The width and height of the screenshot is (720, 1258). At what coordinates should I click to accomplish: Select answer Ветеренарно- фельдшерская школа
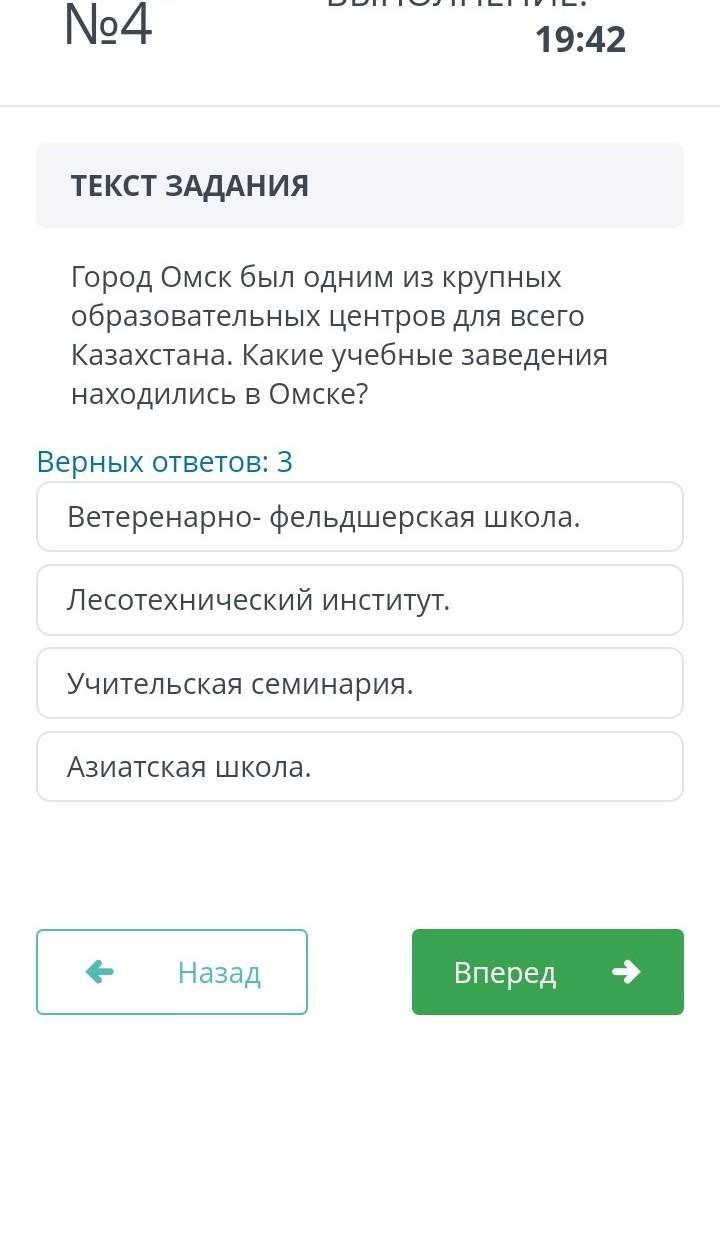pyautogui.click(x=359, y=517)
